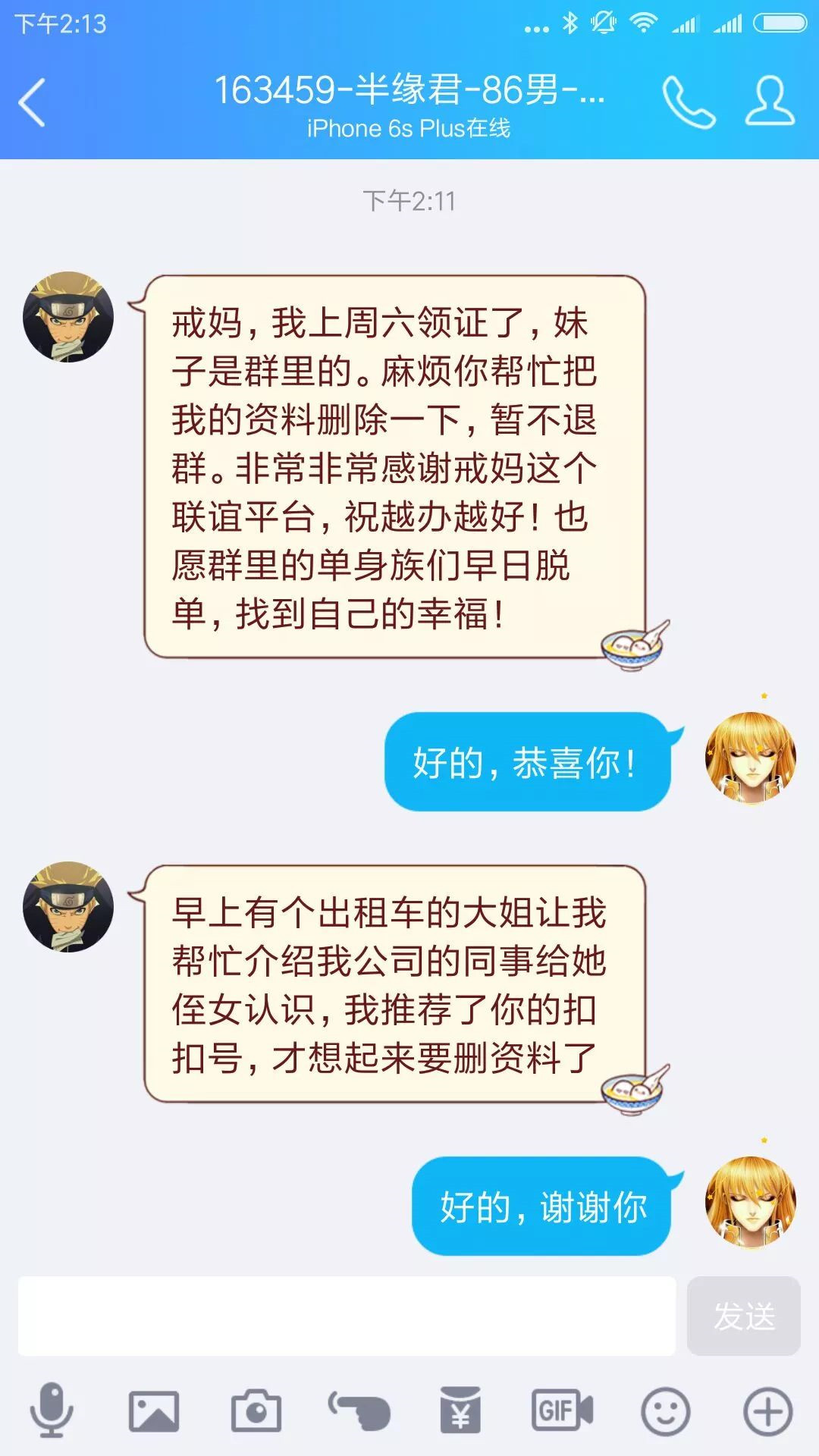Send a poke with the pointing-hand icon
The width and height of the screenshot is (819, 1456).
click(x=359, y=1411)
